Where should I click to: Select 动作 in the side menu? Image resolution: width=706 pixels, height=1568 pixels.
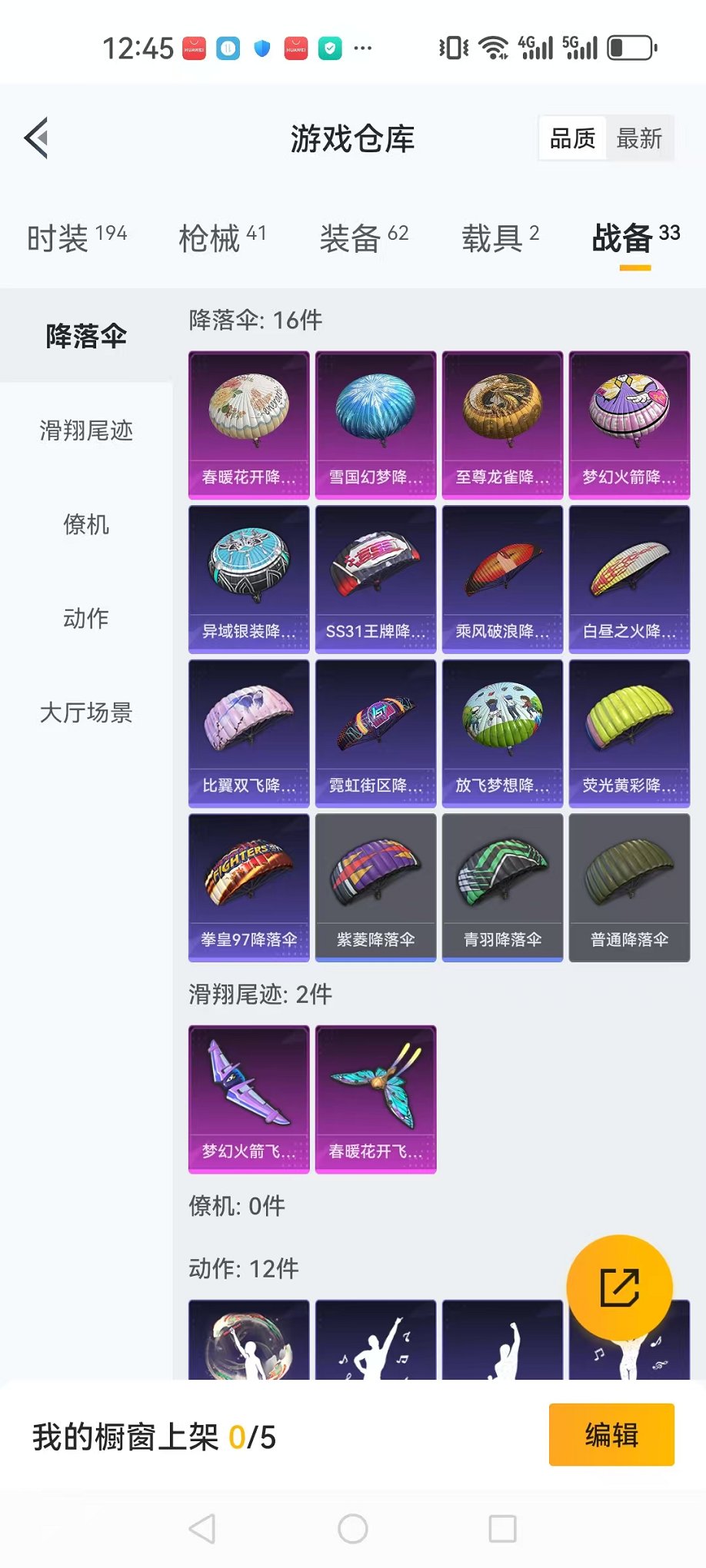click(x=86, y=618)
